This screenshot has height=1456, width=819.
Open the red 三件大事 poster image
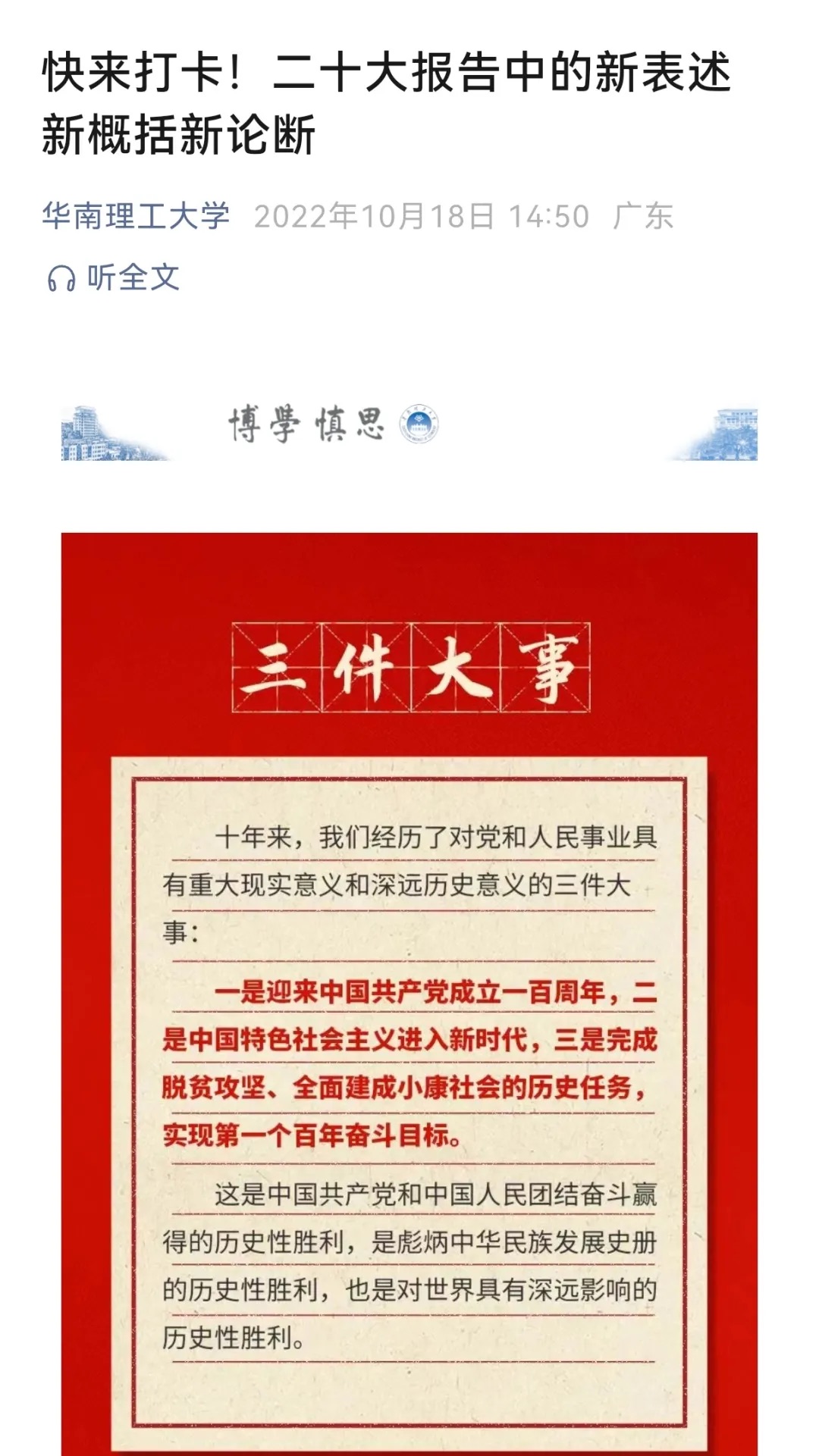point(409,985)
